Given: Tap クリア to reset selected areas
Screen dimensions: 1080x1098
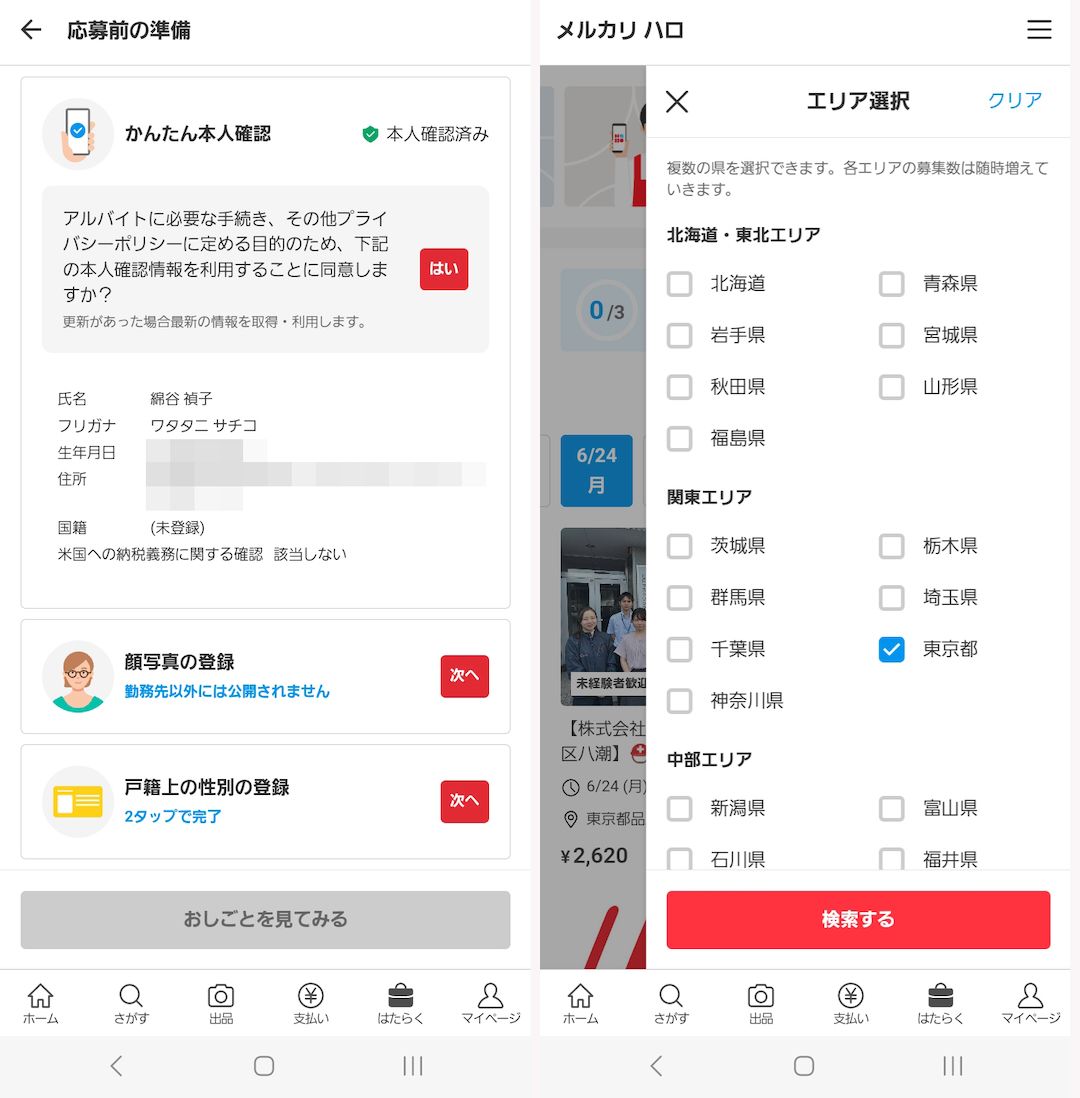Looking at the screenshot, I should point(1014,101).
